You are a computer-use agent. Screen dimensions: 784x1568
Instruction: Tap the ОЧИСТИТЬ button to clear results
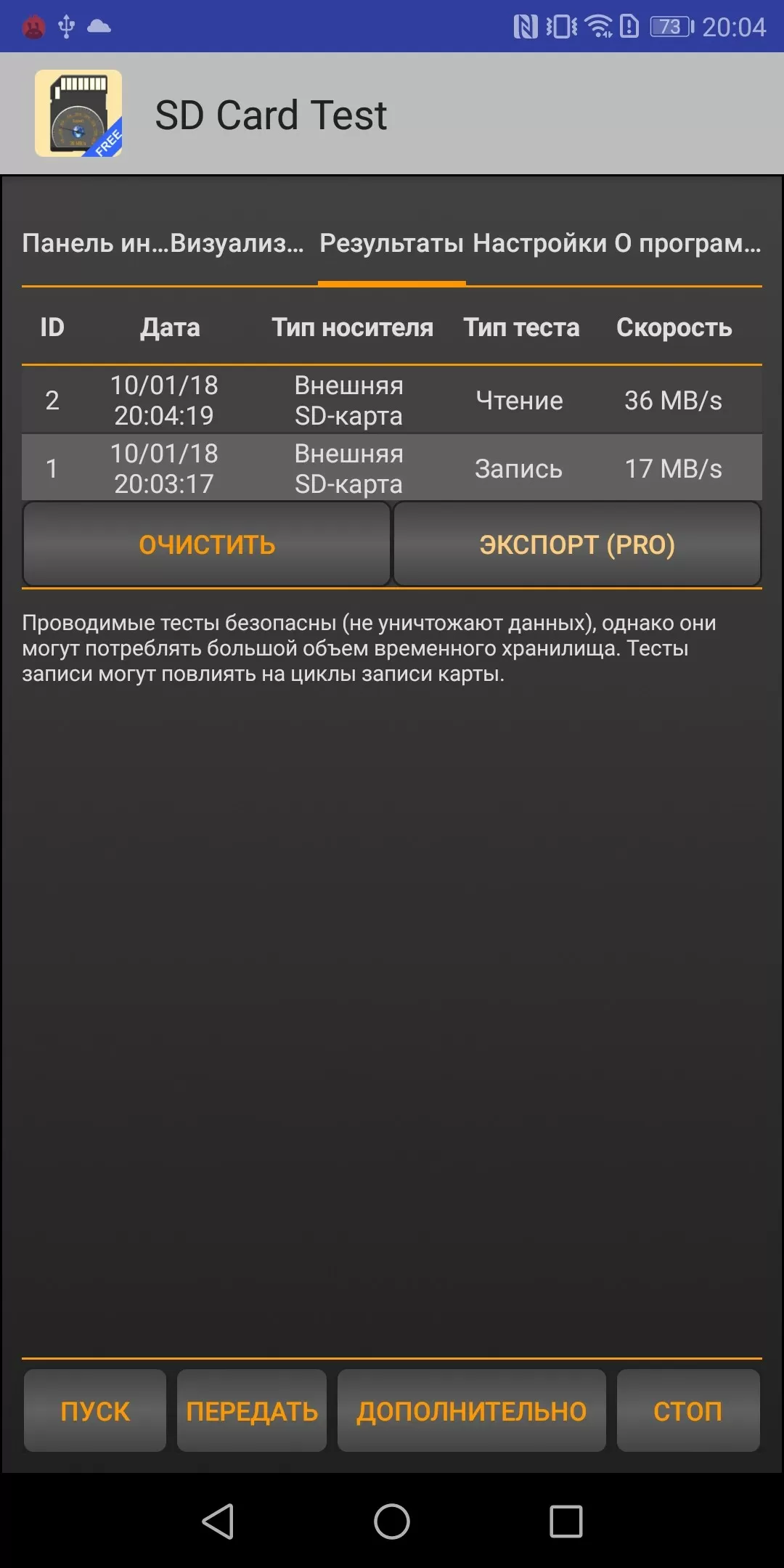(207, 544)
